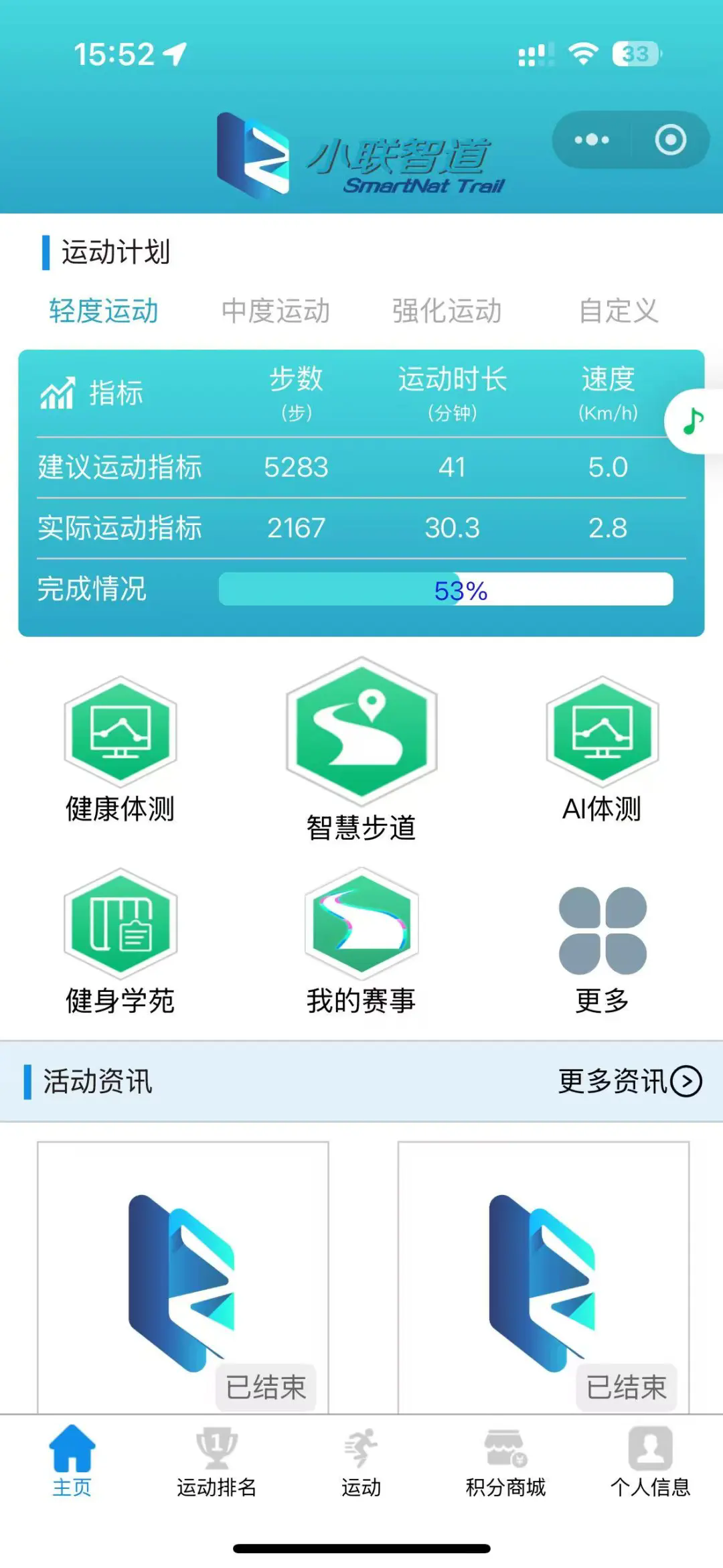Open 智慧步道

(361, 750)
